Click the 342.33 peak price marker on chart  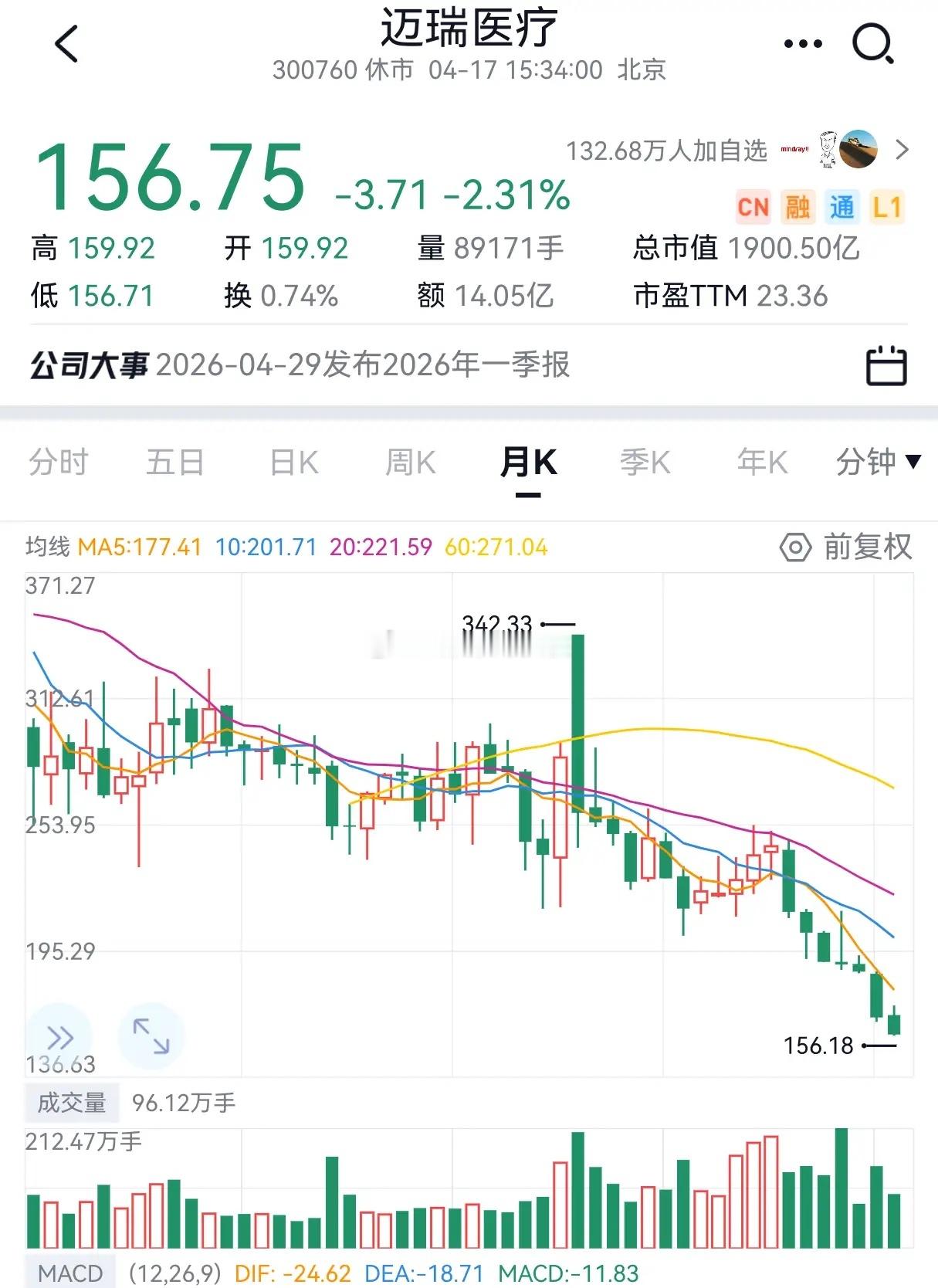(499, 622)
